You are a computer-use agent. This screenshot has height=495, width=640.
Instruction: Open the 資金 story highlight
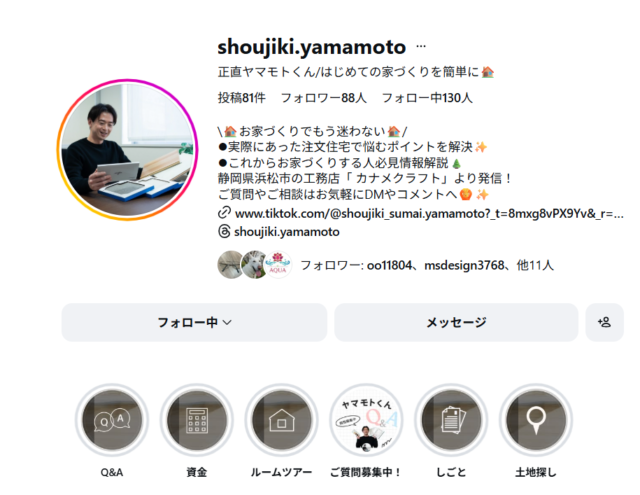(196, 421)
